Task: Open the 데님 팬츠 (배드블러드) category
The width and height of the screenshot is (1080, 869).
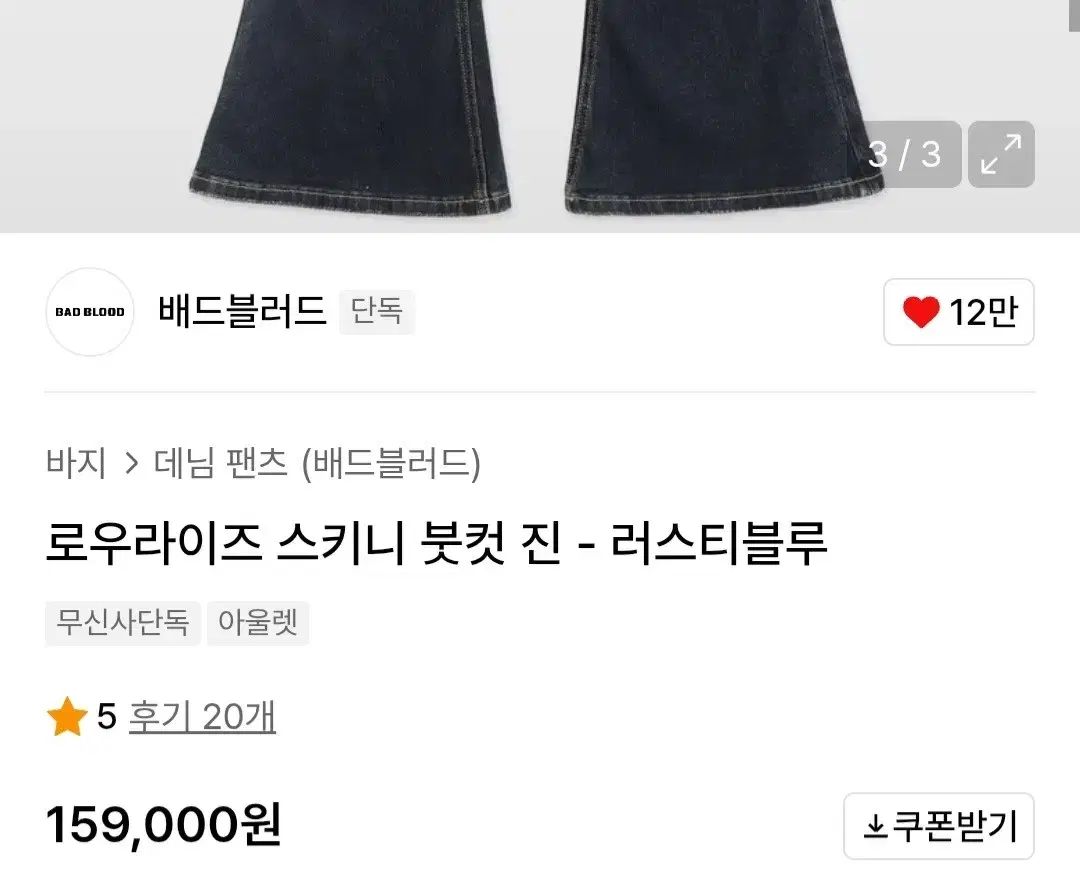Action: pos(317,463)
